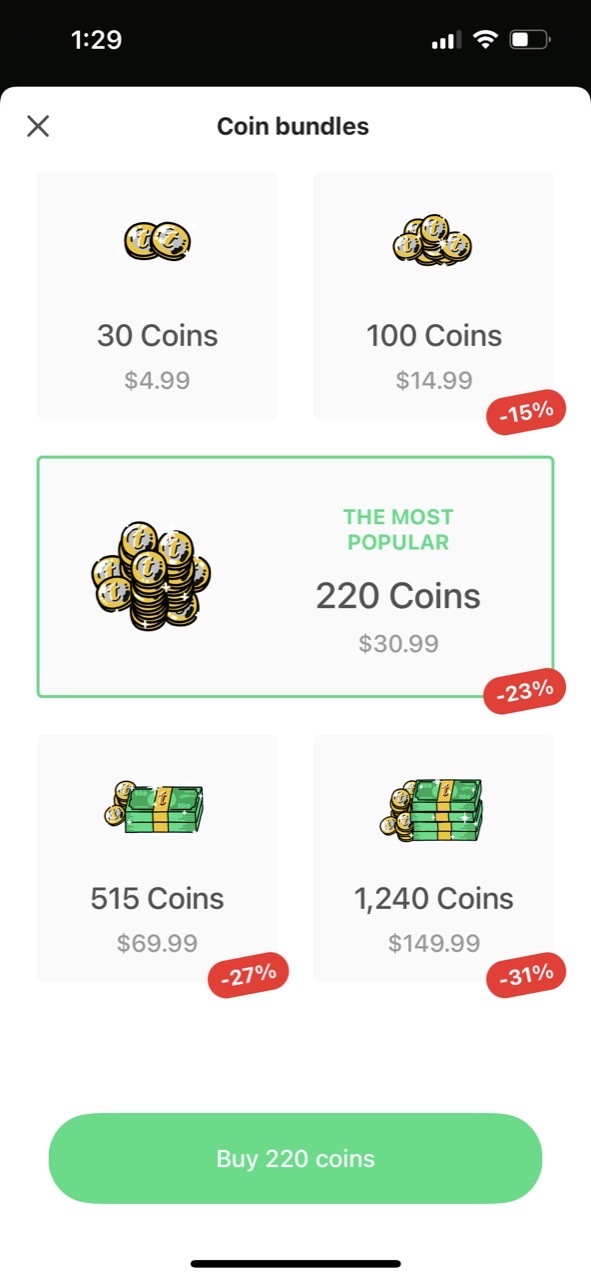Pick the most popular 220 Coins bundle
The image size is (591, 1280).
pos(295,577)
